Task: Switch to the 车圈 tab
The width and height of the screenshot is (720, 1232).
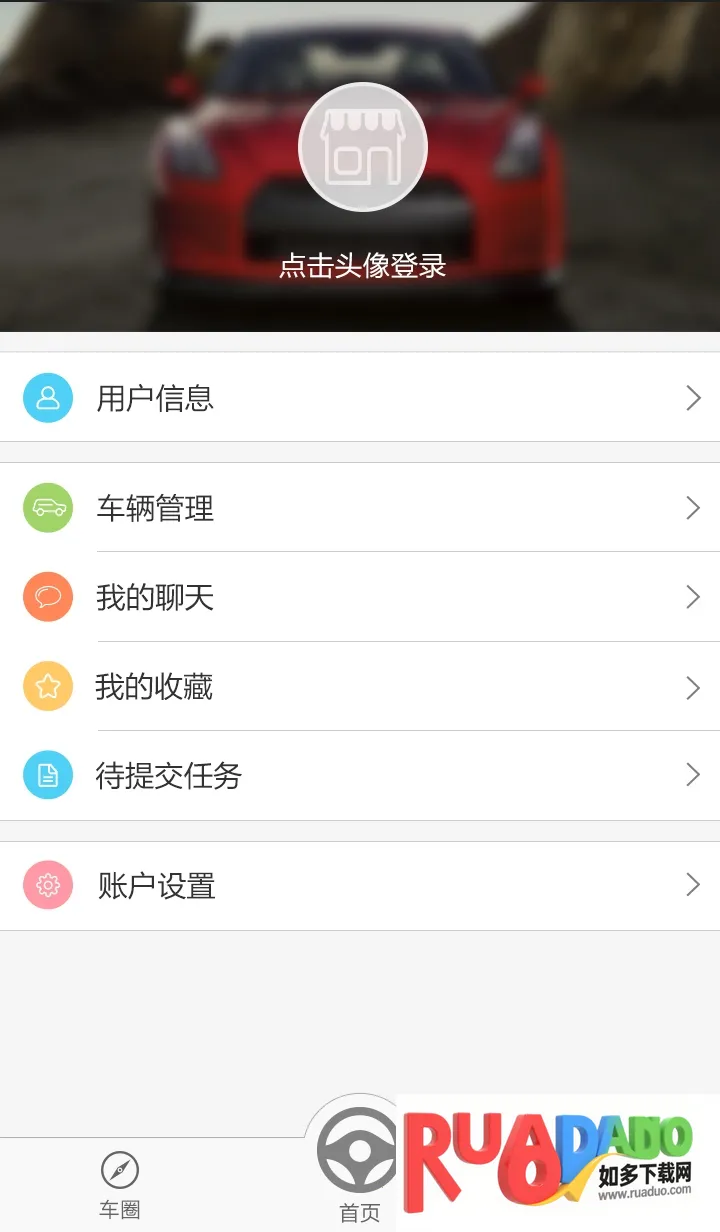Action: click(x=120, y=1185)
